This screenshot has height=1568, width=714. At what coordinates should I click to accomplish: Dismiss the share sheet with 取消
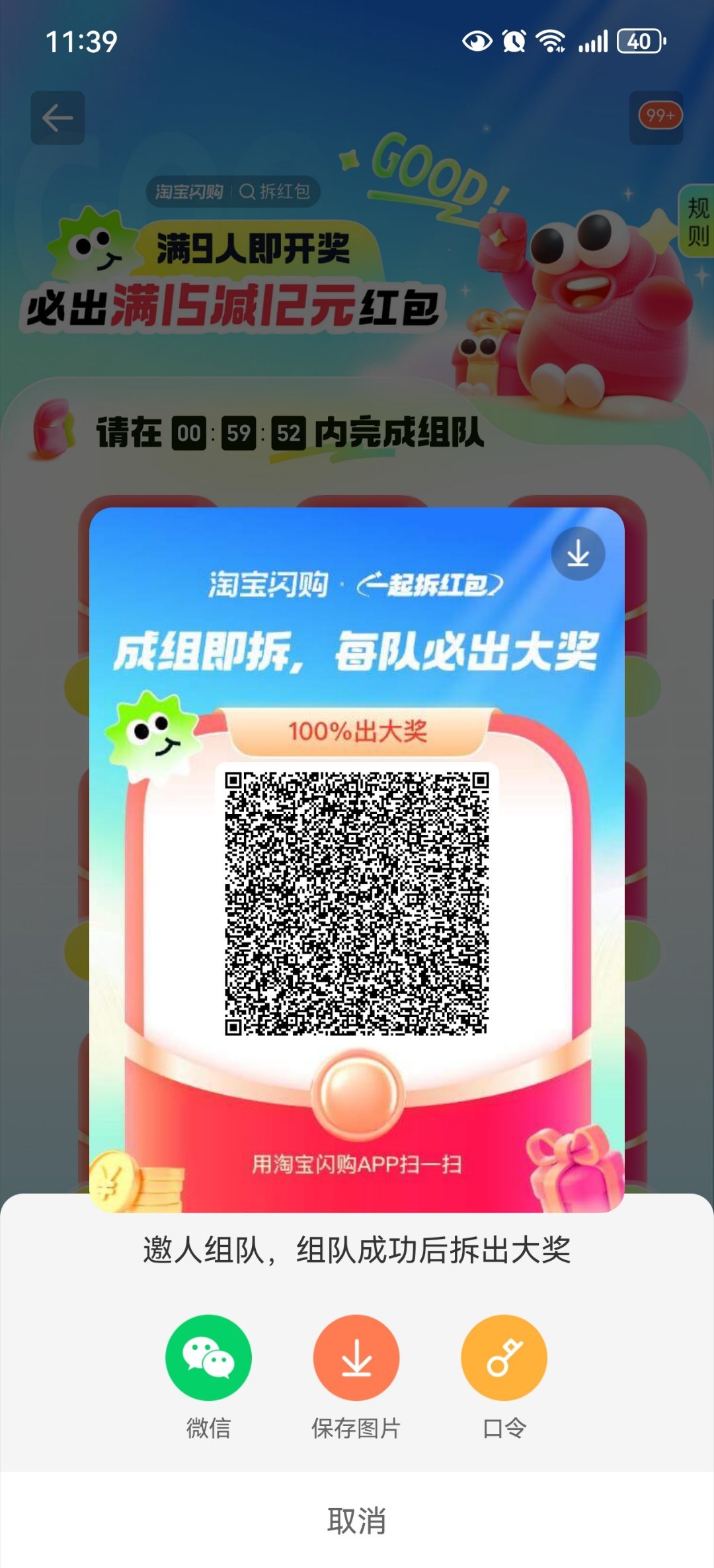356,1520
